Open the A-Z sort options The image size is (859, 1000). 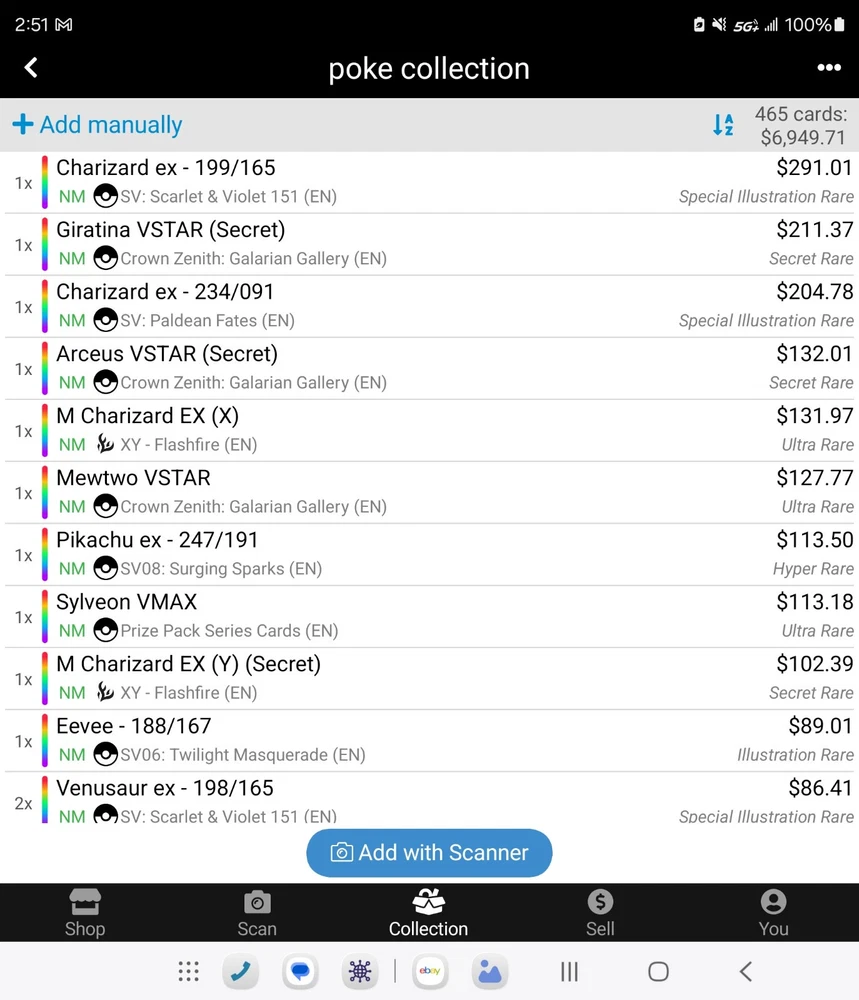click(723, 125)
